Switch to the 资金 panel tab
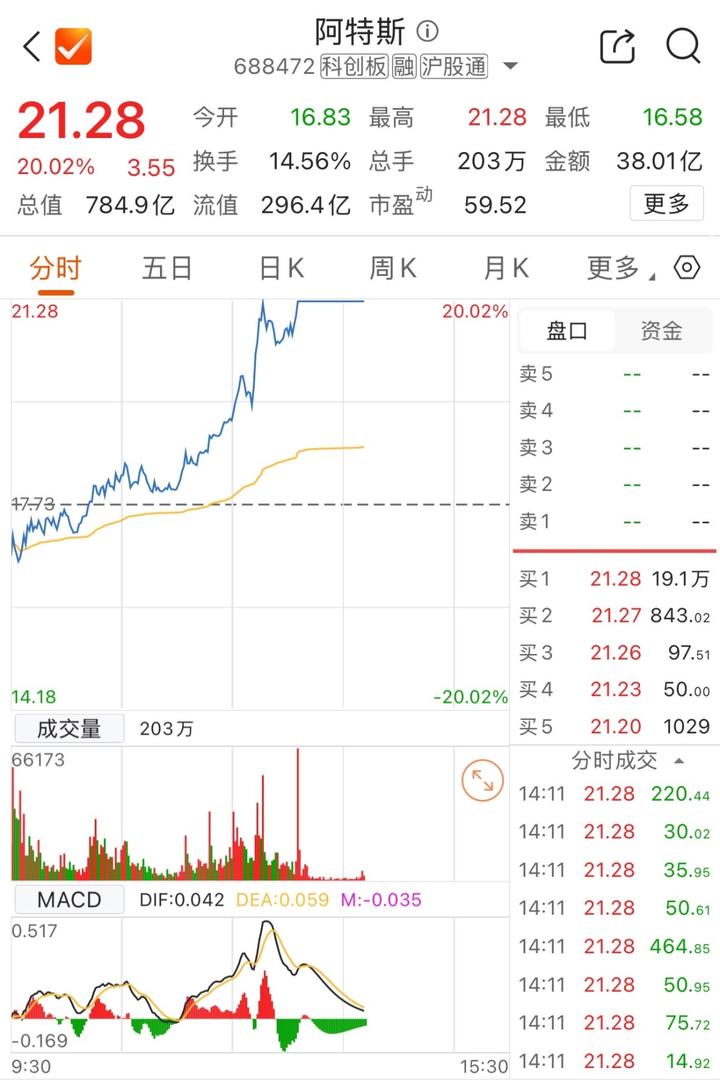The image size is (720, 1090). 662,331
